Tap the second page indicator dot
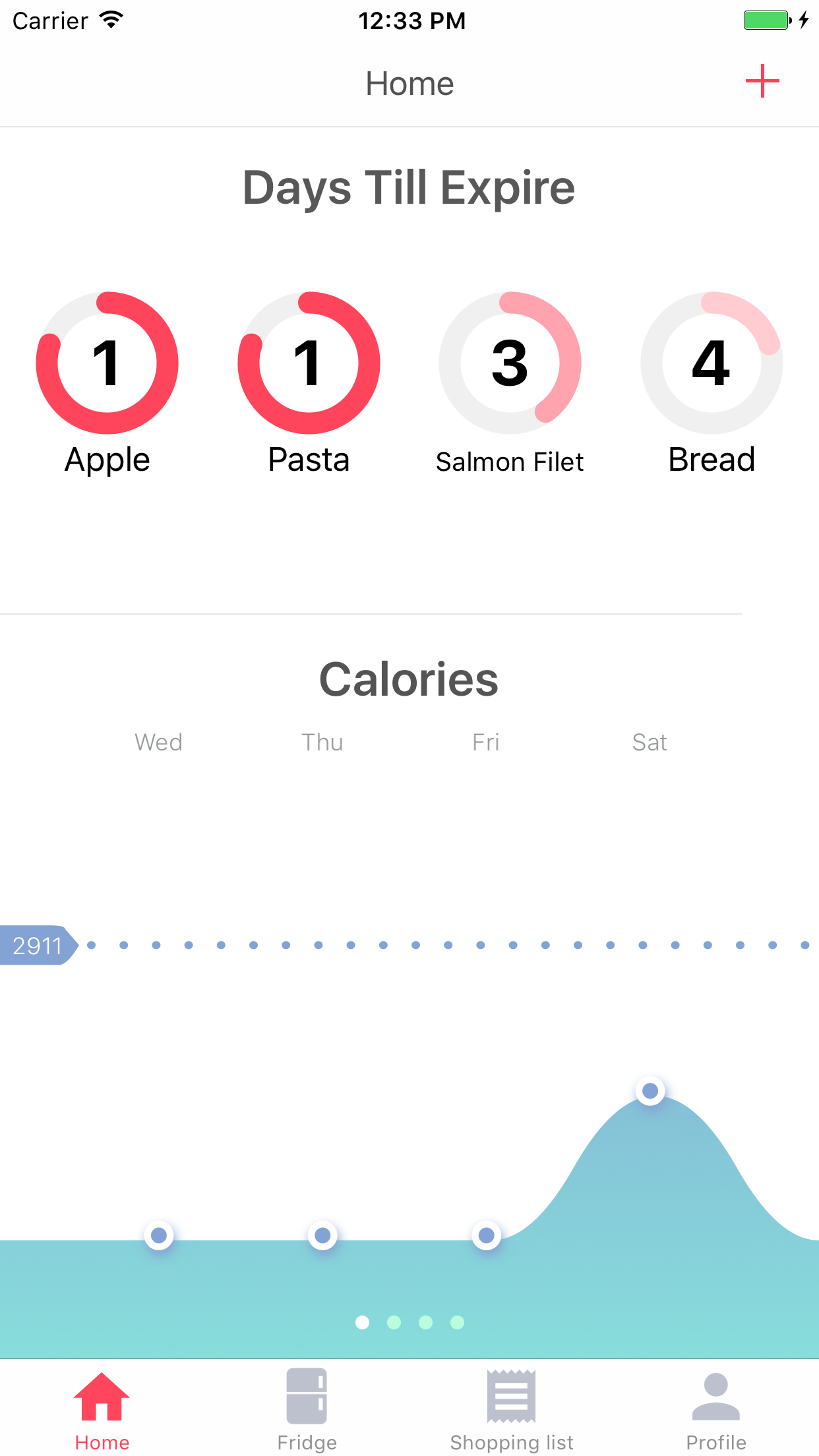This screenshot has height=1456, width=819. point(394,1322)
